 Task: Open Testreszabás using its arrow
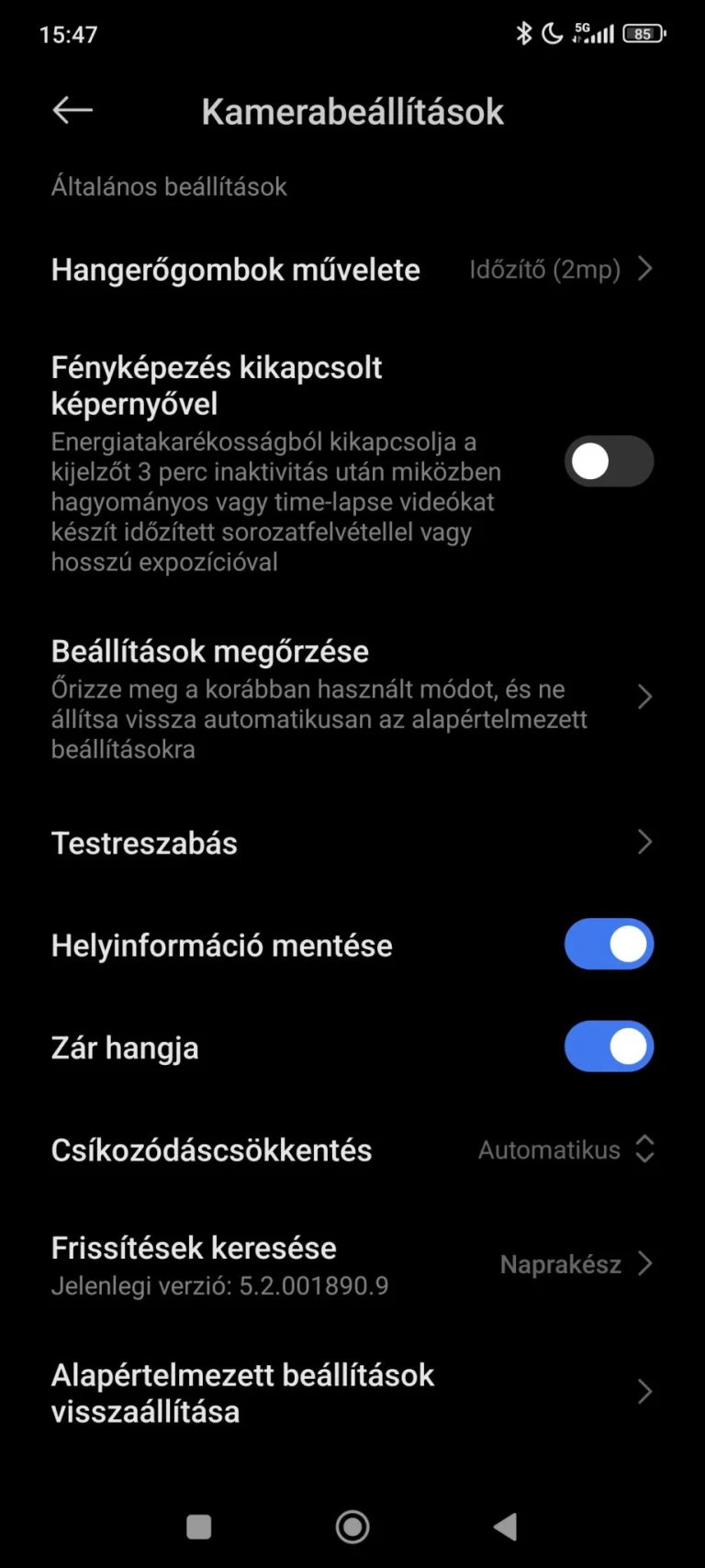click(x=644, y=843)
